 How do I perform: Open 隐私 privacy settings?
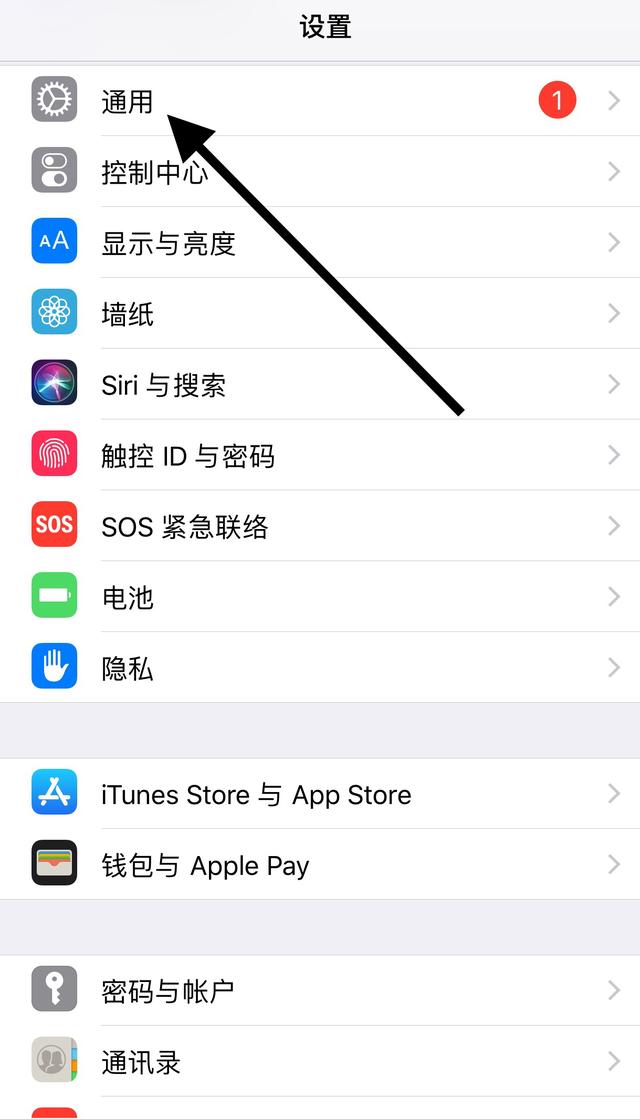[320, 667]
